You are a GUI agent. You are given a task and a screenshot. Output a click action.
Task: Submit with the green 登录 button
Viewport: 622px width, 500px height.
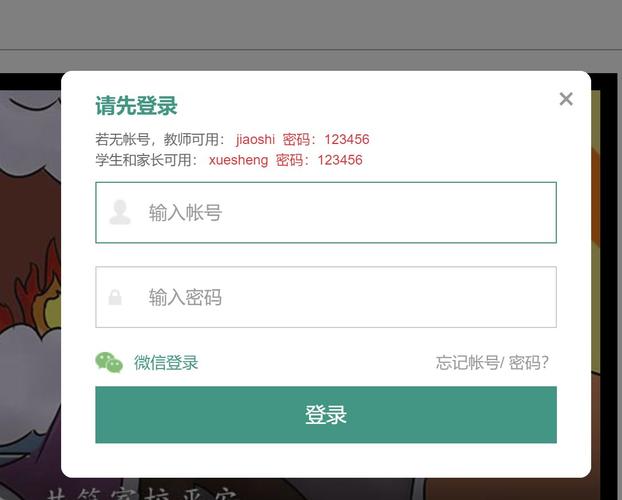[x=326, y=415]
